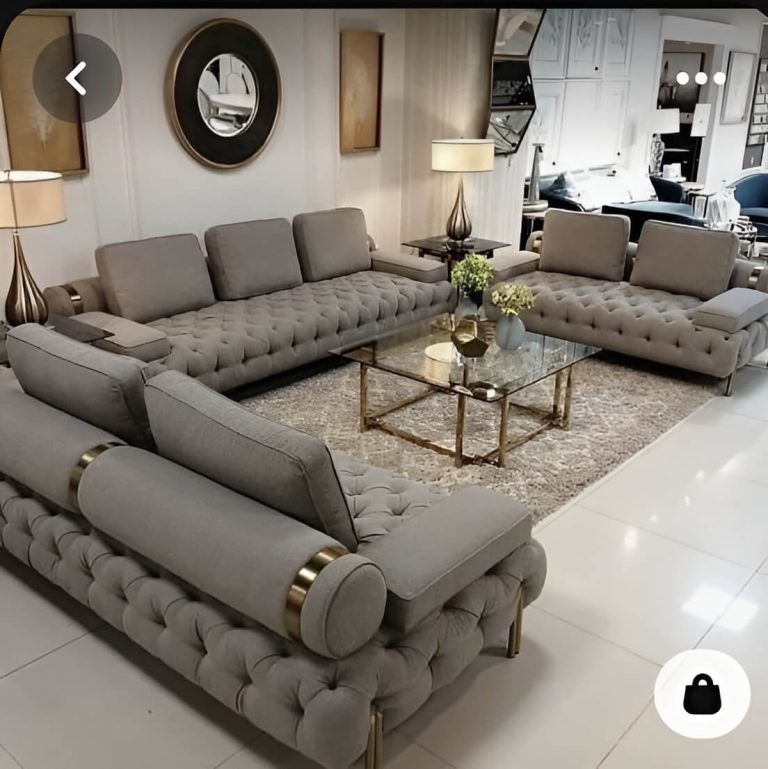
Task: Go back using the arrow button
Action: point(77,78)
